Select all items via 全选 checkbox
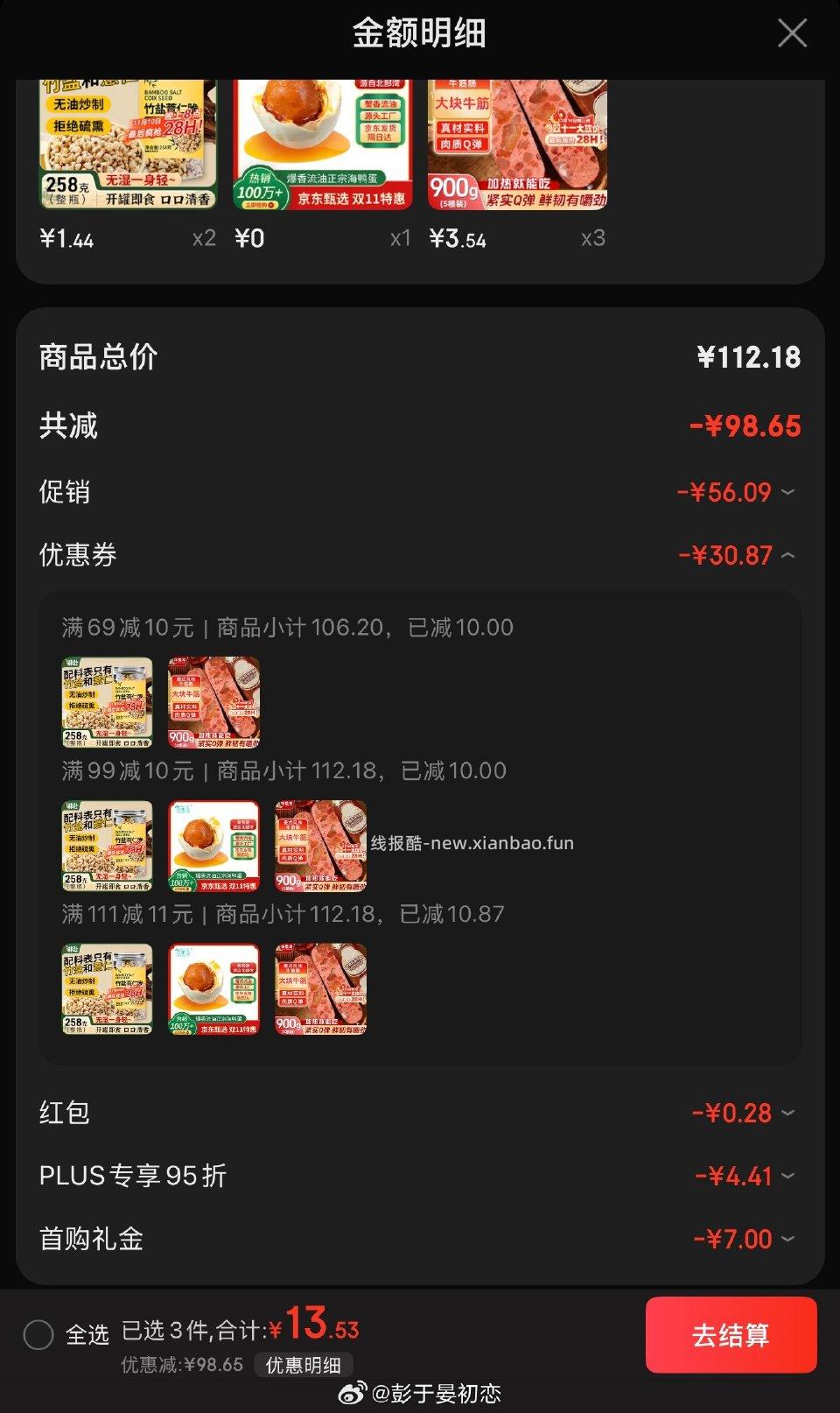This screenshot has width=840, height=1413. pyautogui.click(x=37, y=1335)
